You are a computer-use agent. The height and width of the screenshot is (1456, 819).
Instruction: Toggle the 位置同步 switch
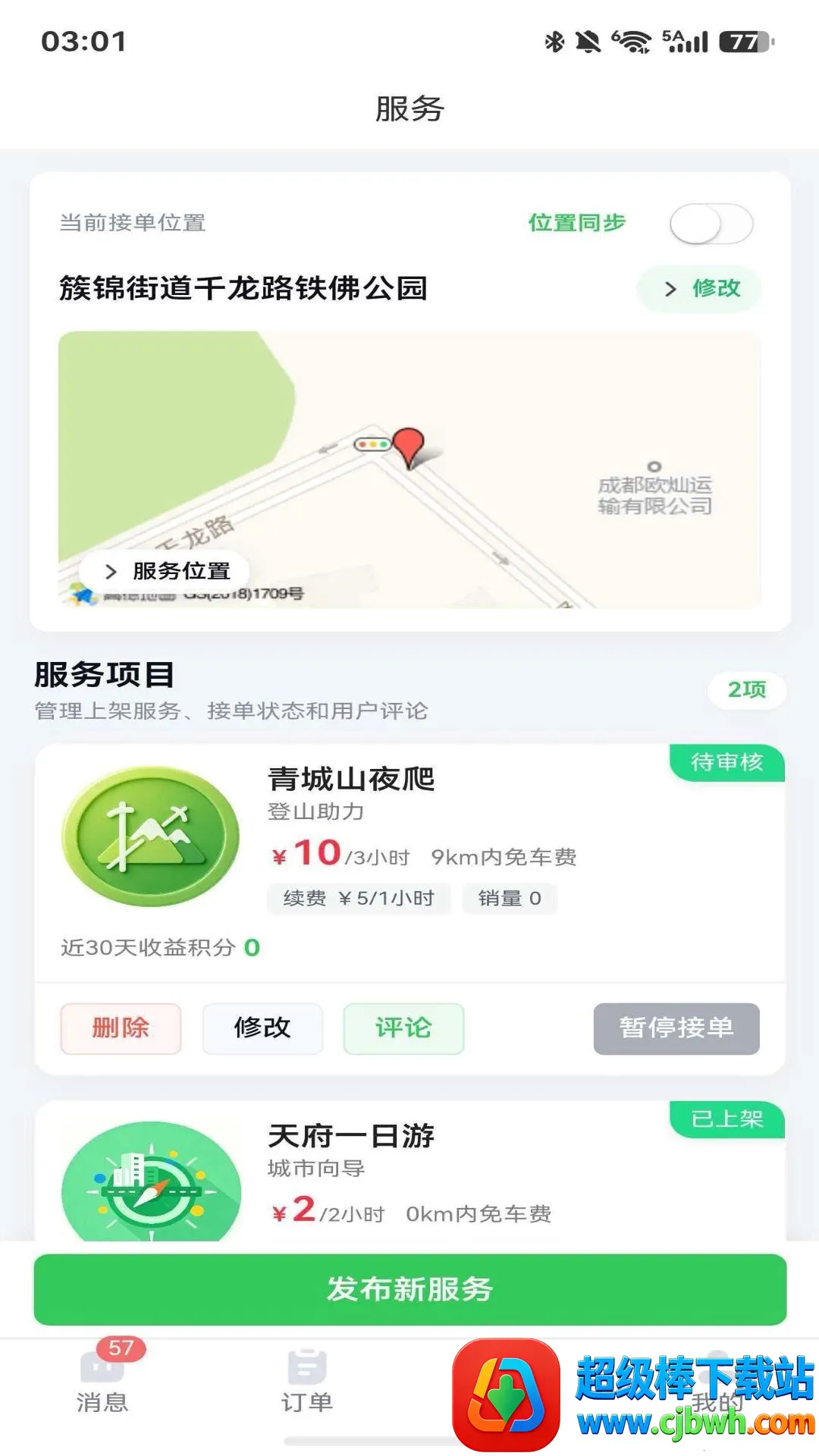[711, 224]
